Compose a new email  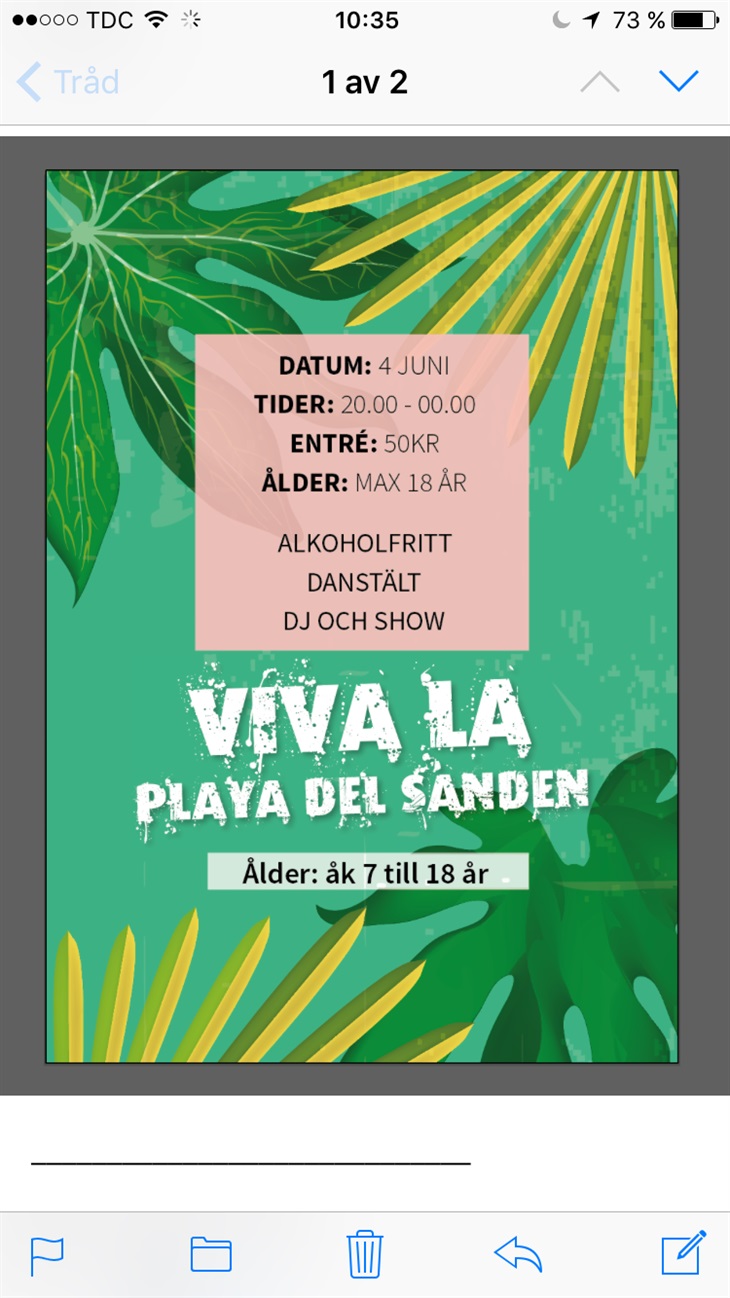(683, 1253)
